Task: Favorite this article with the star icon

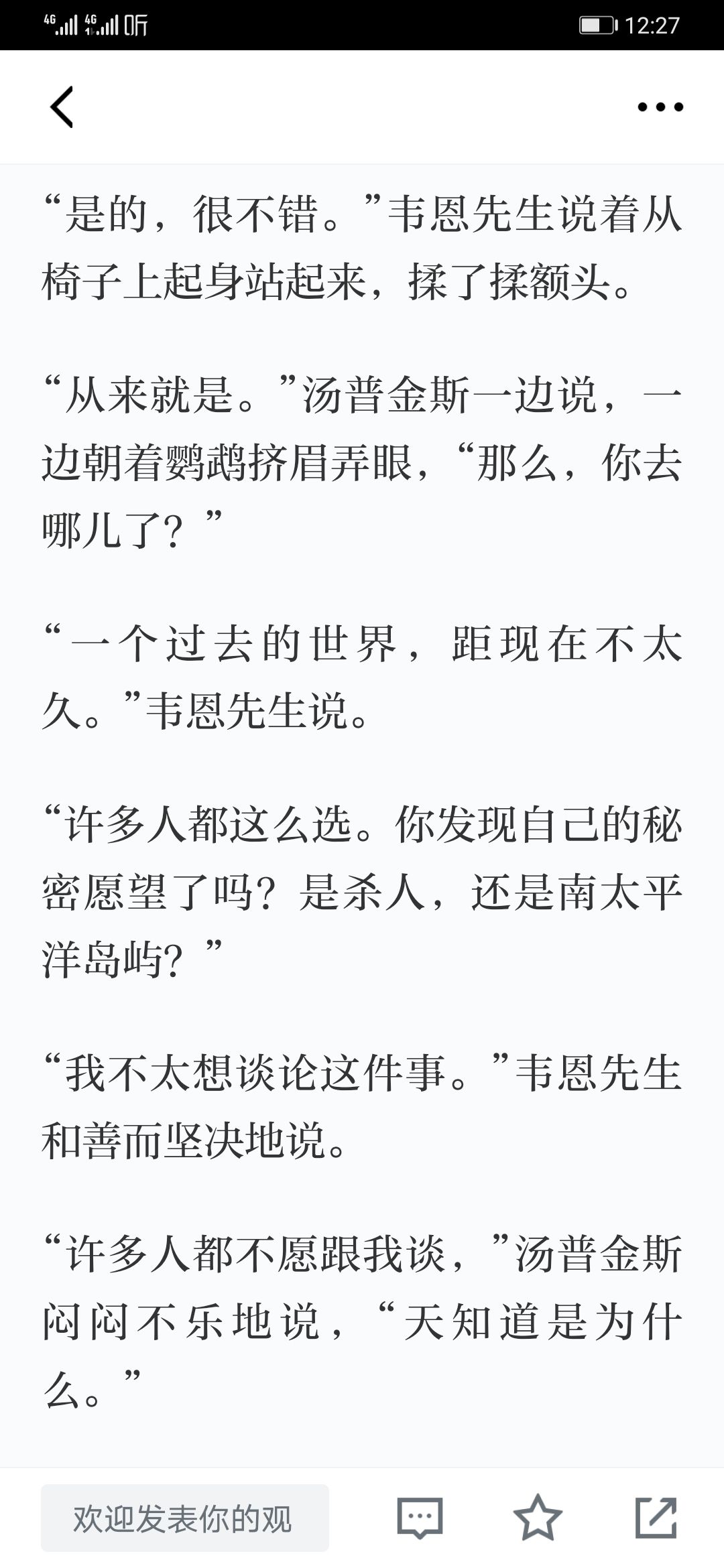Action: coord(538,1518)
